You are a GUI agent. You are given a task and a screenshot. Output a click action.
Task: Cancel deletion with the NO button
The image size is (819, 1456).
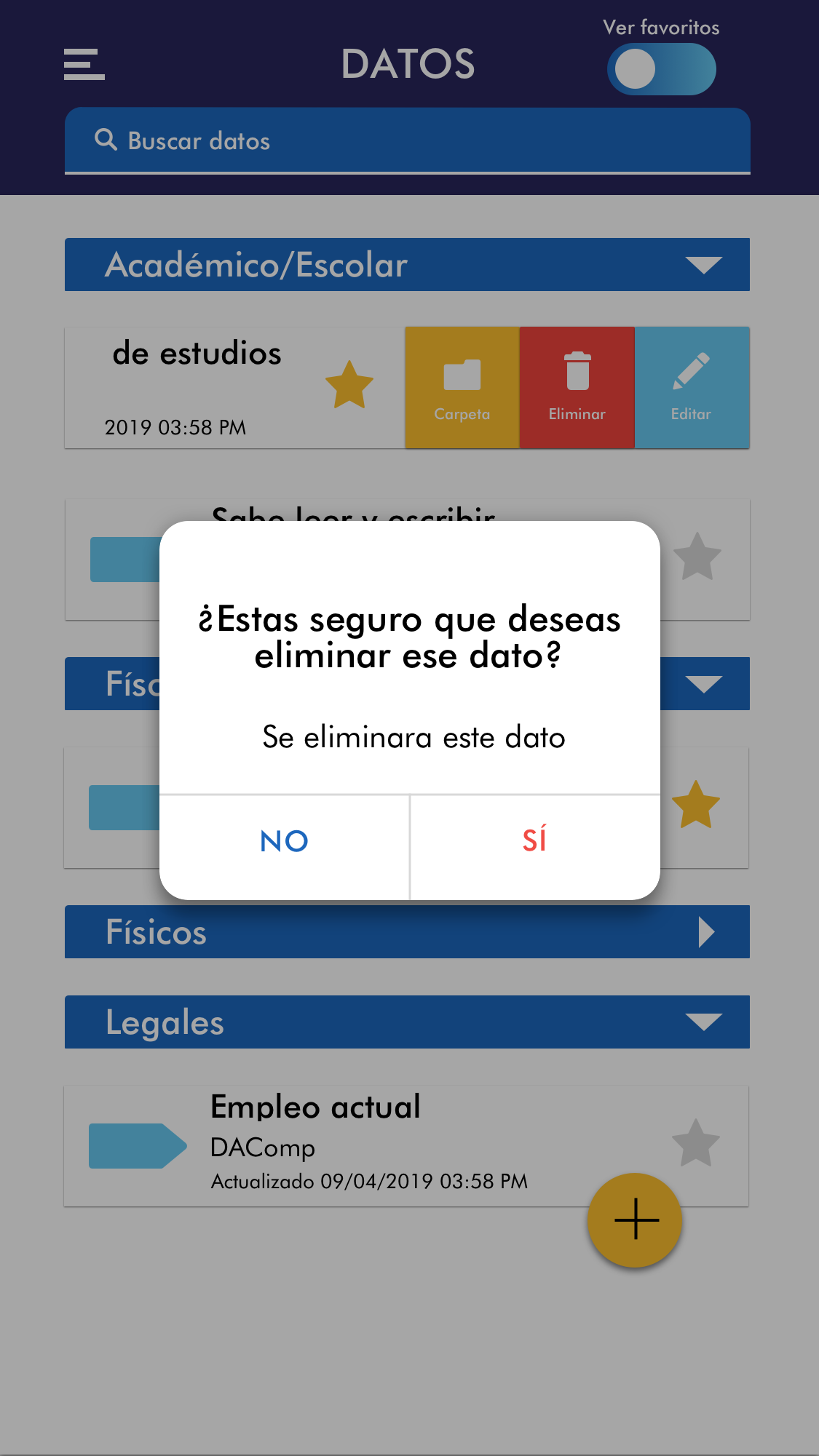click(285, 841)
